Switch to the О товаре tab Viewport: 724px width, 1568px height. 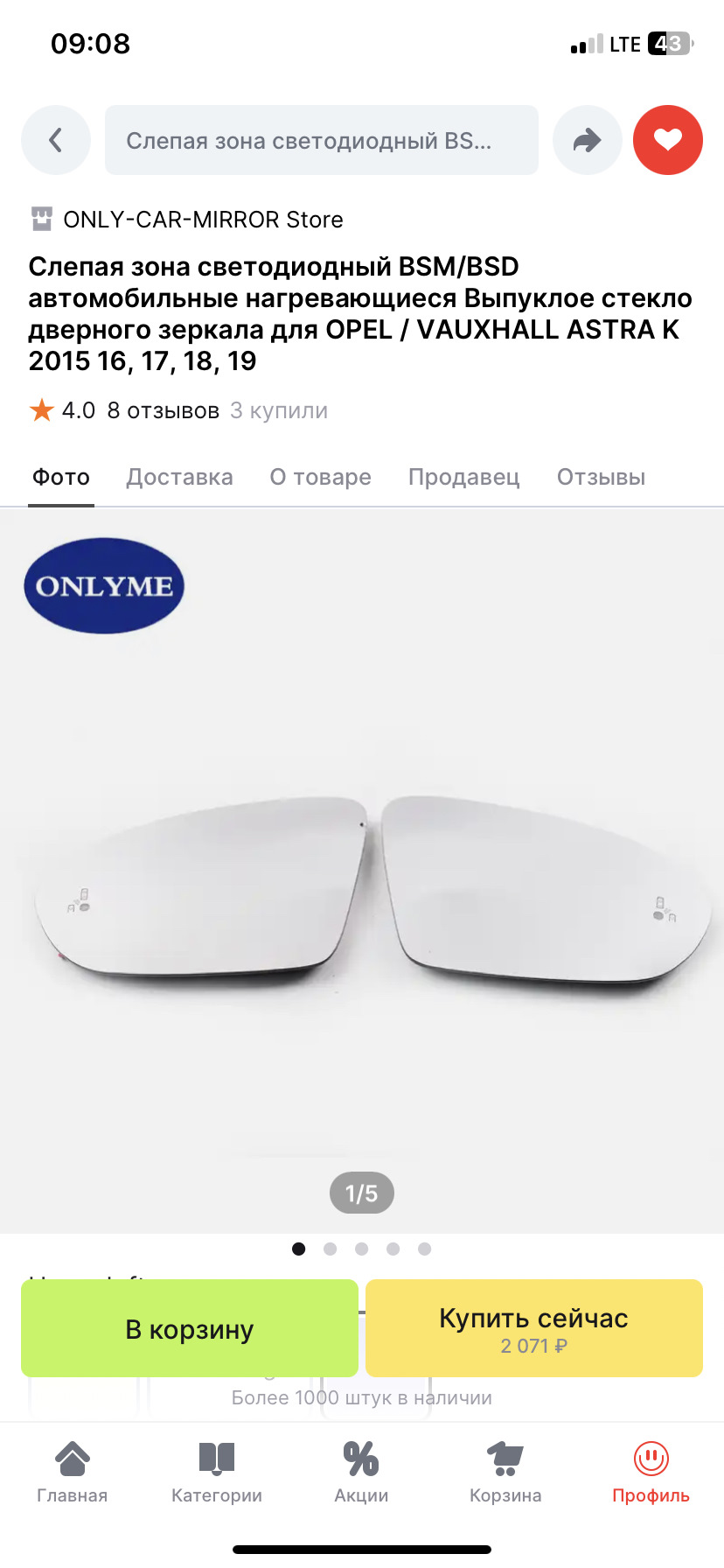pyautogui.click(x=320, y=477)
